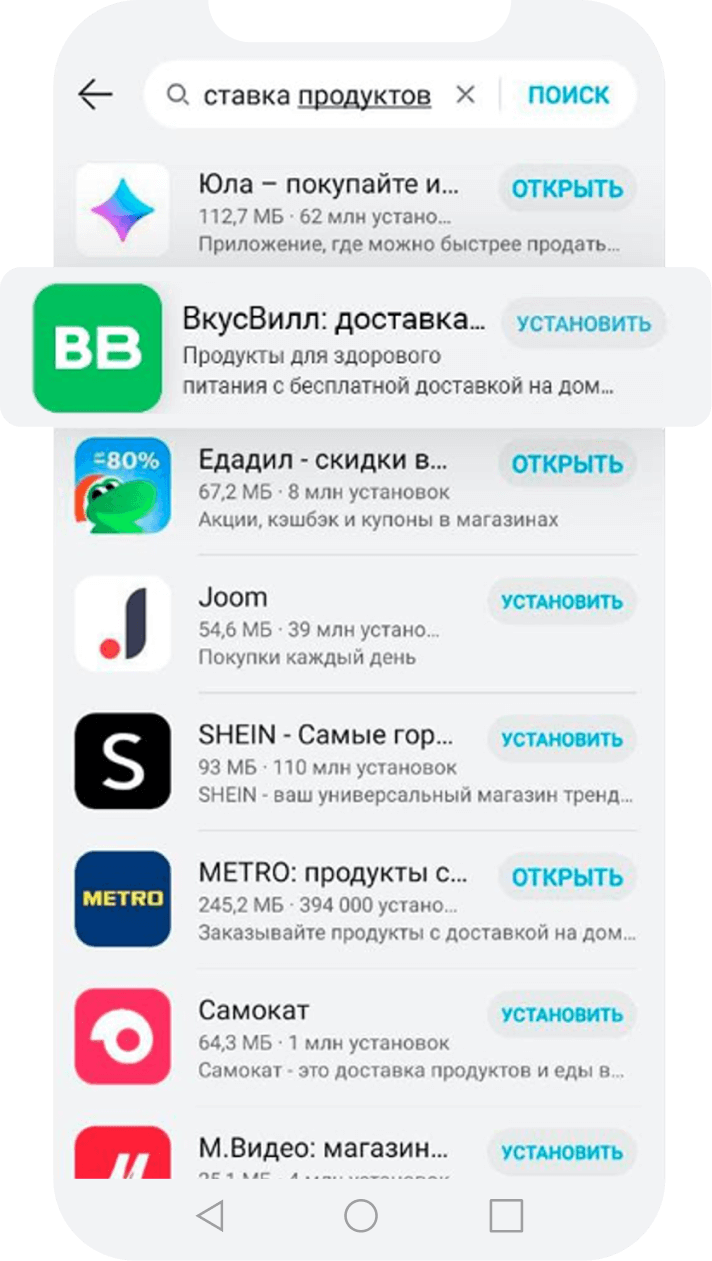Clear the search query text
The width and height of the screenshot is (712, 1261).
pyautogui.click(x=465, y=95)
